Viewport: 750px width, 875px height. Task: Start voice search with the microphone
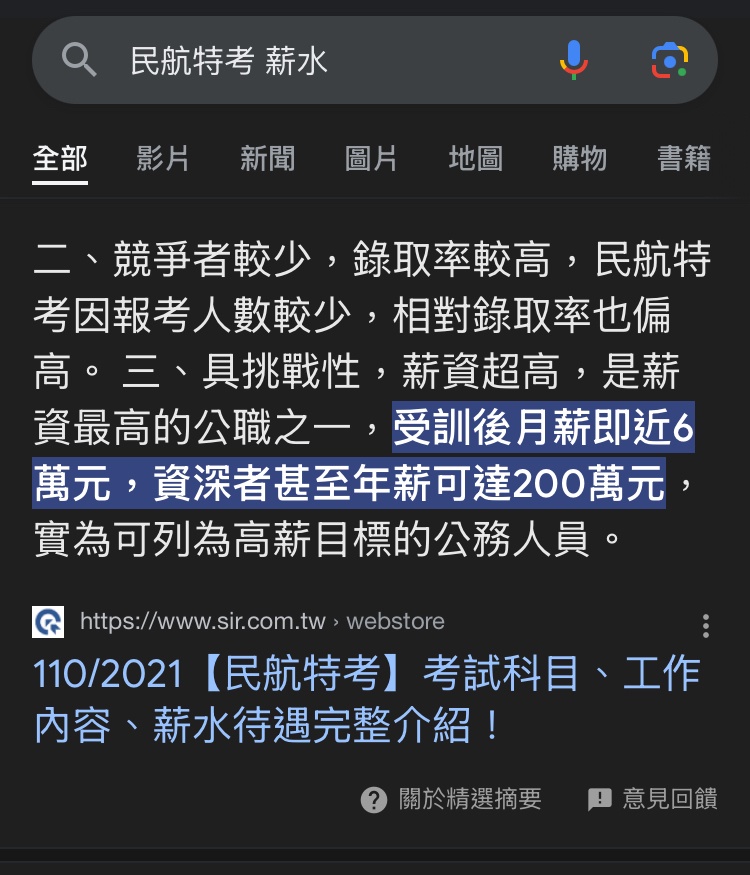click(x=574, y=60)
